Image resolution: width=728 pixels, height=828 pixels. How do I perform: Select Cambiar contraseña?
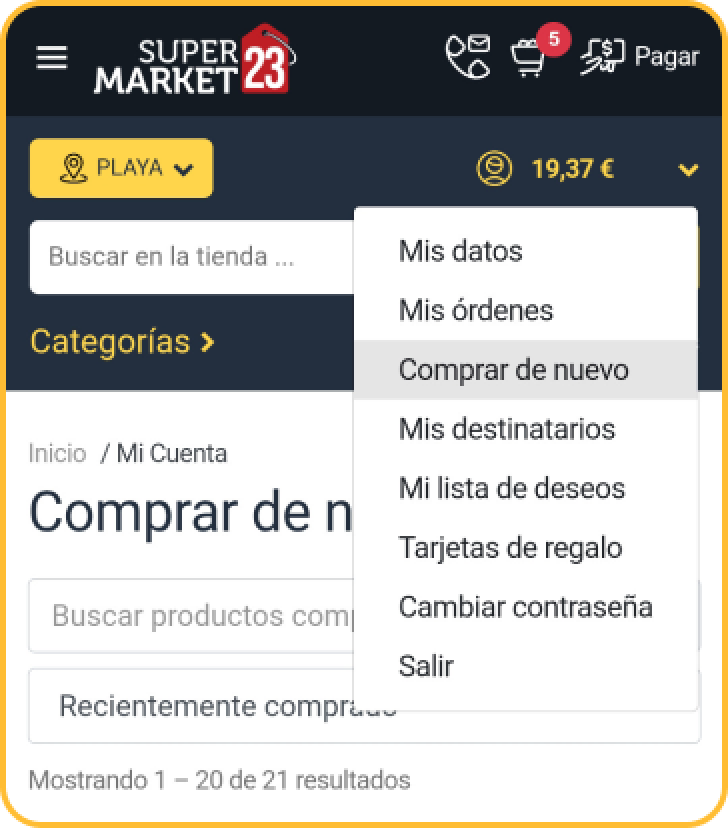(525, 607)
